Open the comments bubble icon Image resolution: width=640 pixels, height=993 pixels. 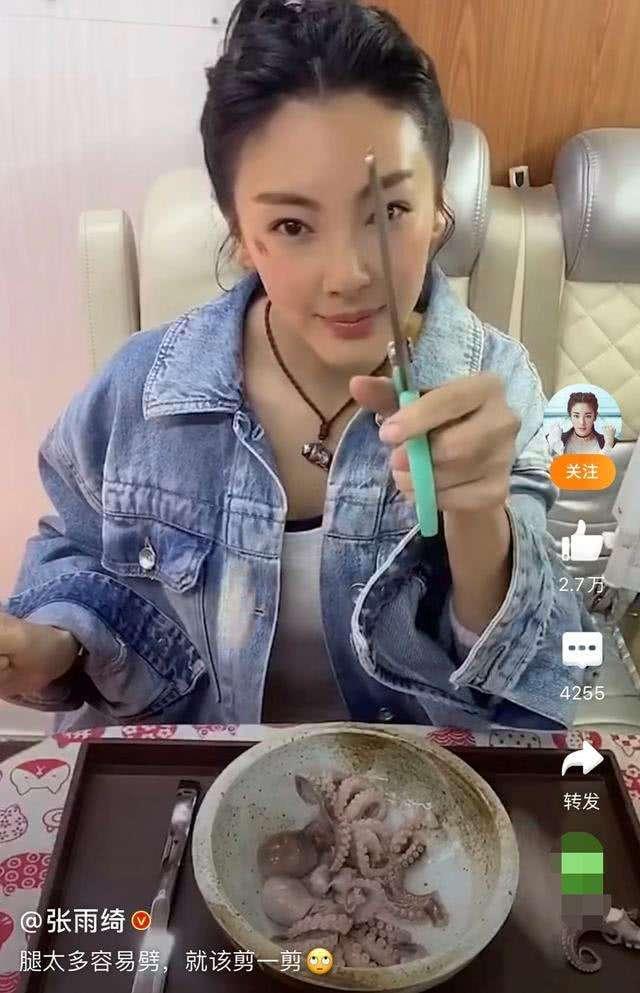582,651
